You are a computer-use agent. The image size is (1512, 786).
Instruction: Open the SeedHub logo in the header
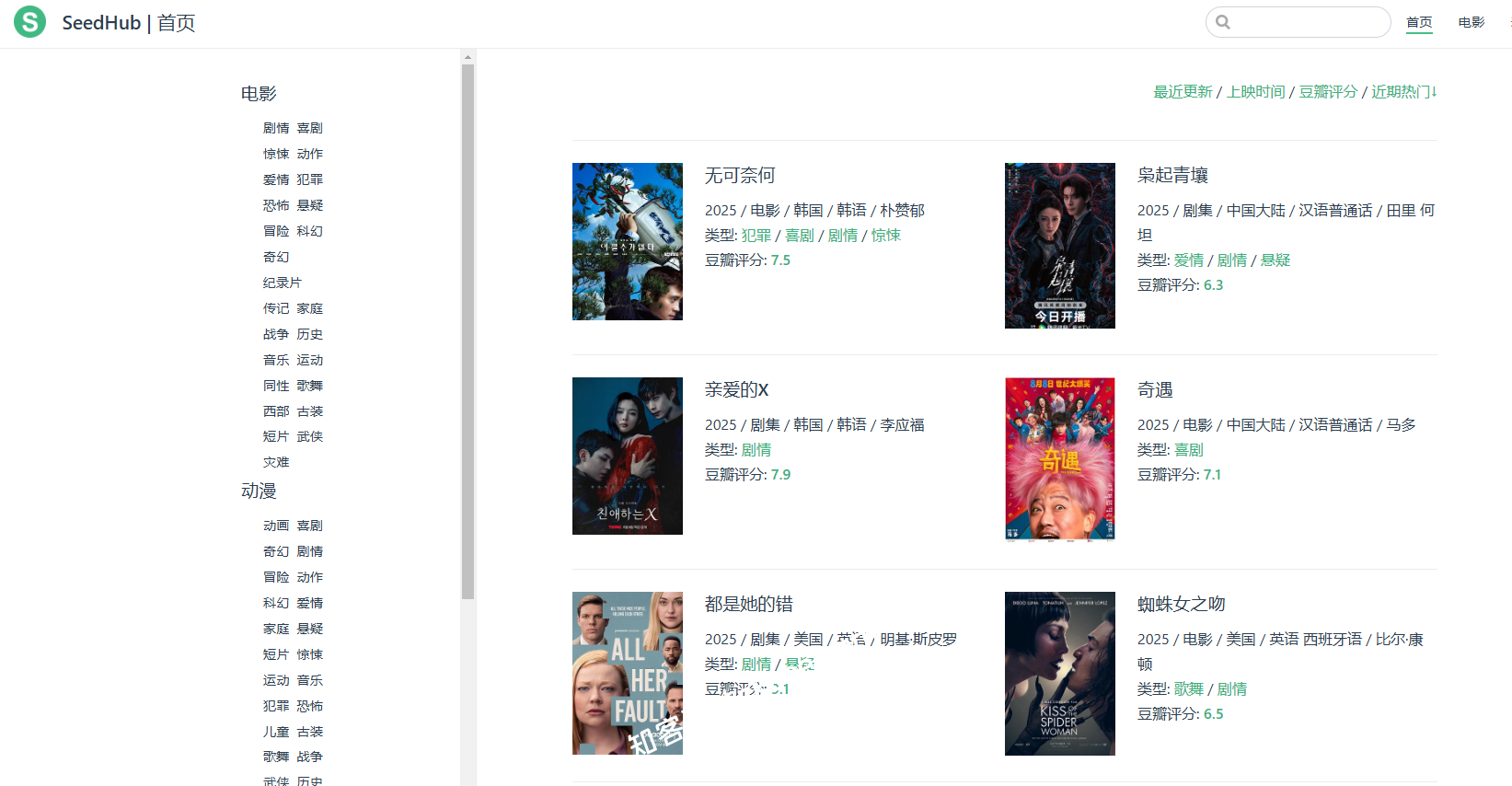(x=29, y=22)
